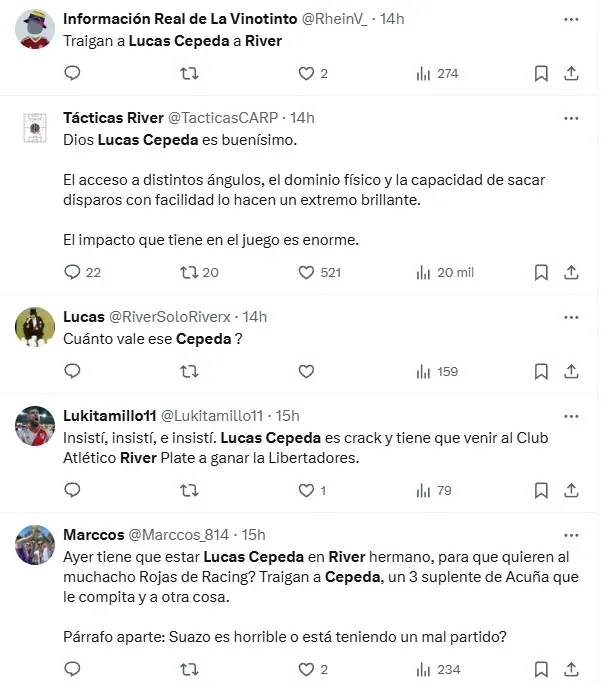
Task: Reply to Información Real de La Vinotinto tweet
Action: (72, 73)
